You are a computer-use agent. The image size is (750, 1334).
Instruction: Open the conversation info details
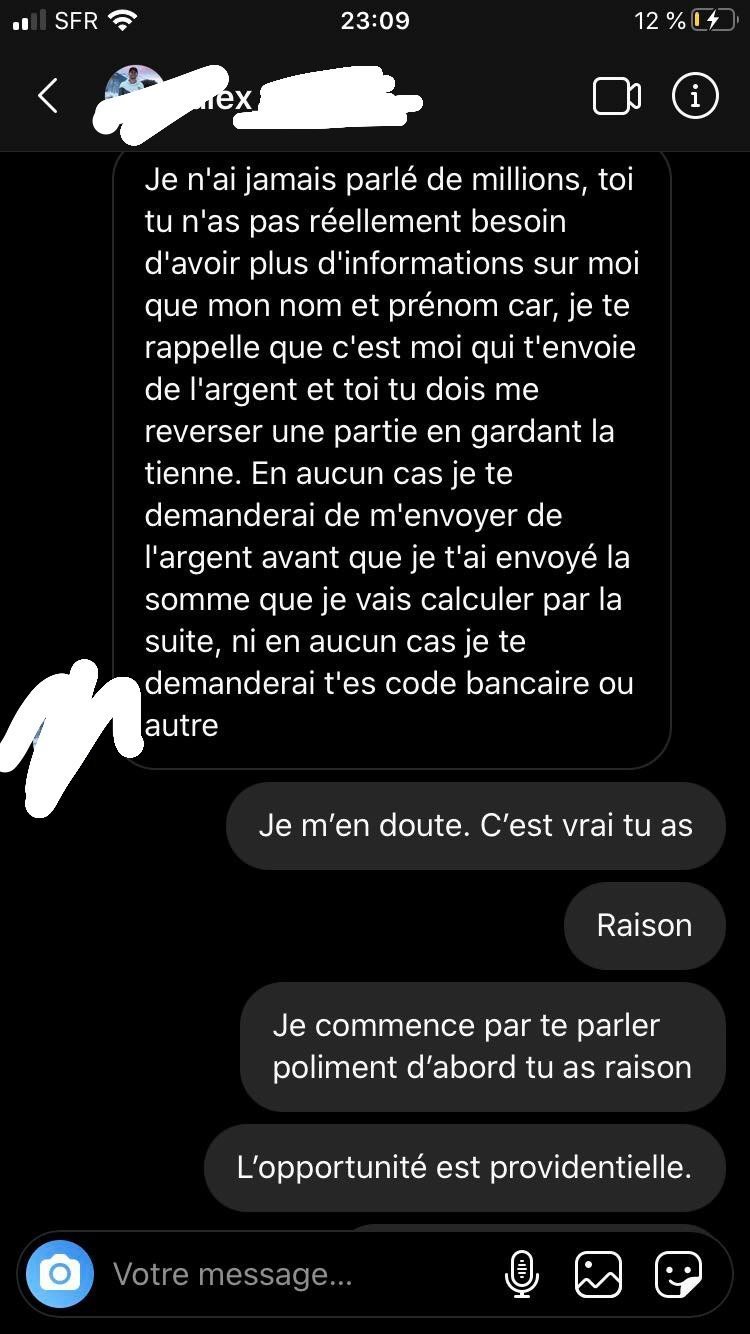pyautogui.click(x=695, y=96)
